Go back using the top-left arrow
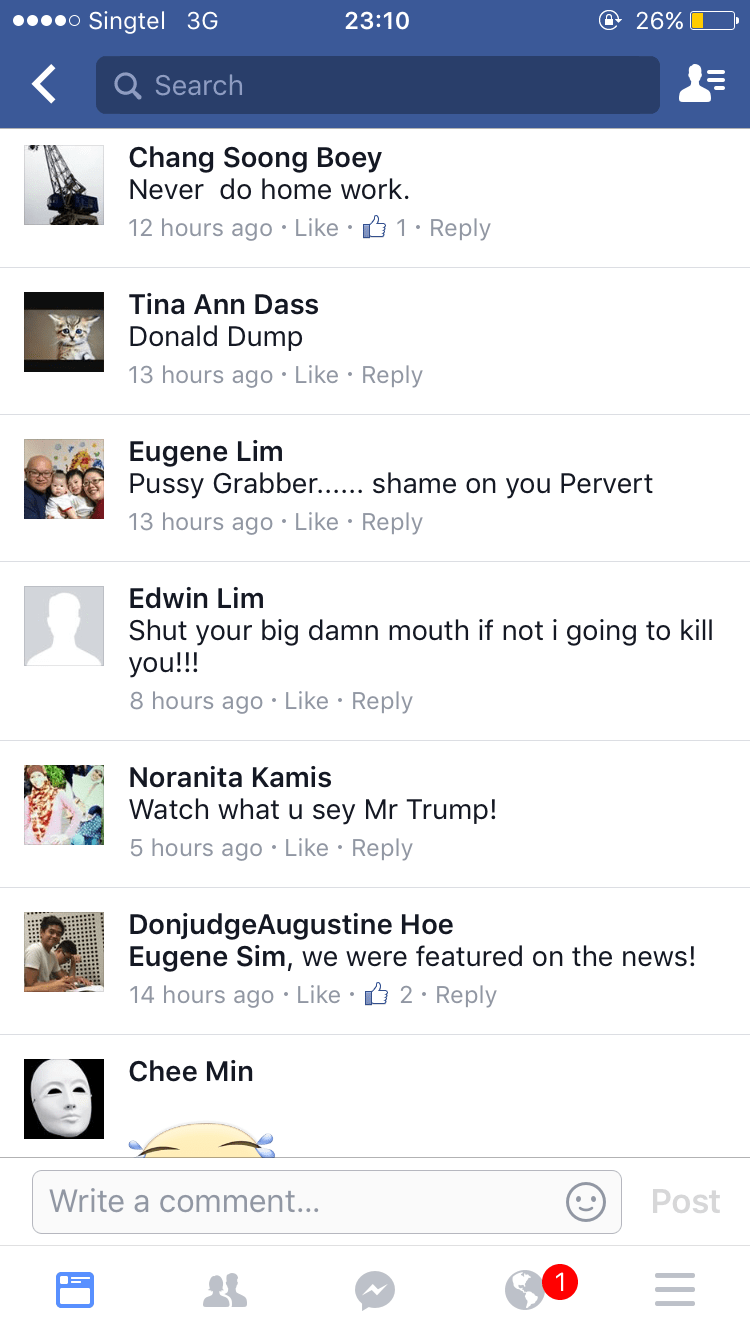The image size is (750, 1334). click(44, 85)
